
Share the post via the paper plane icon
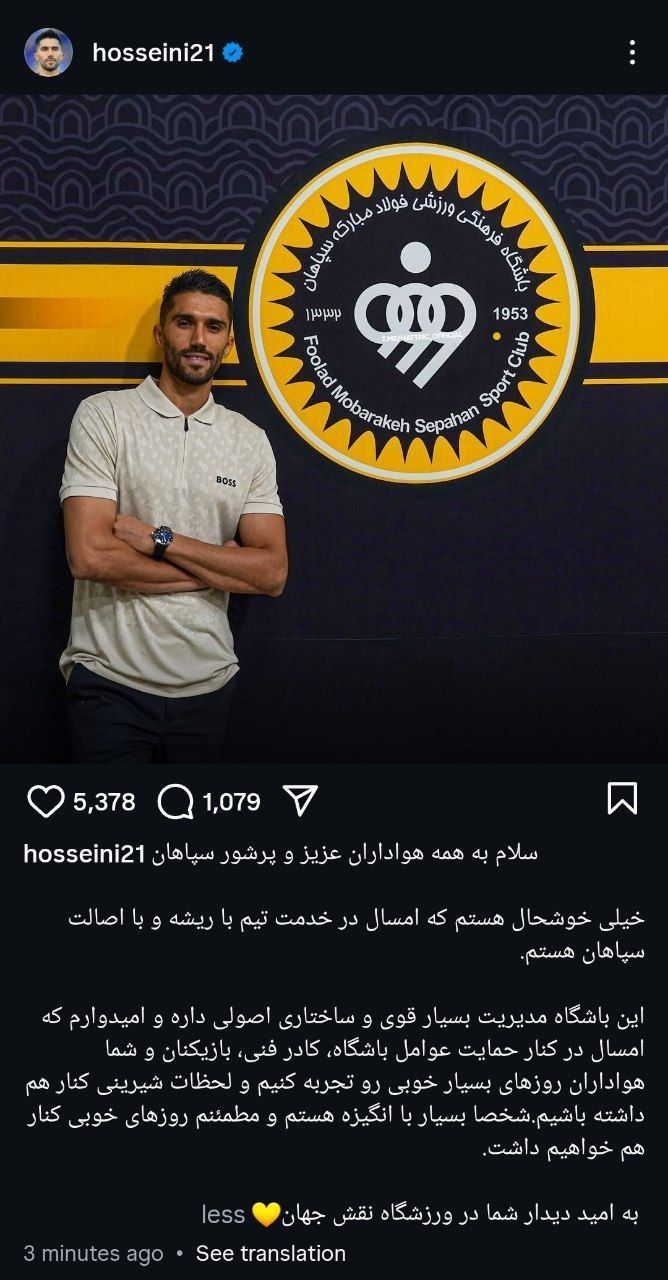click(x=300, y=799)
